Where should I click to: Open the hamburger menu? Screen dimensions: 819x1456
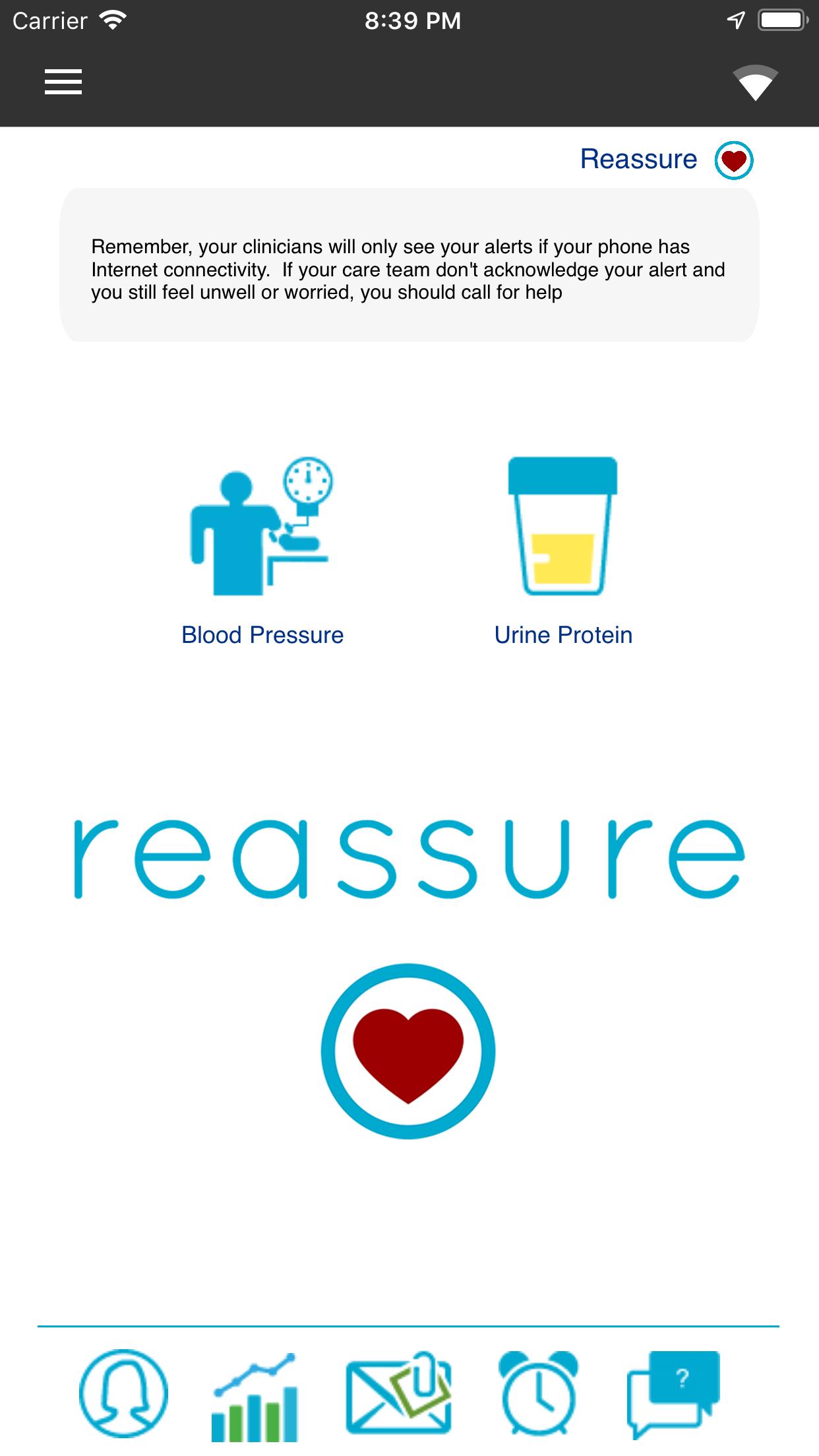coord(63,82)
